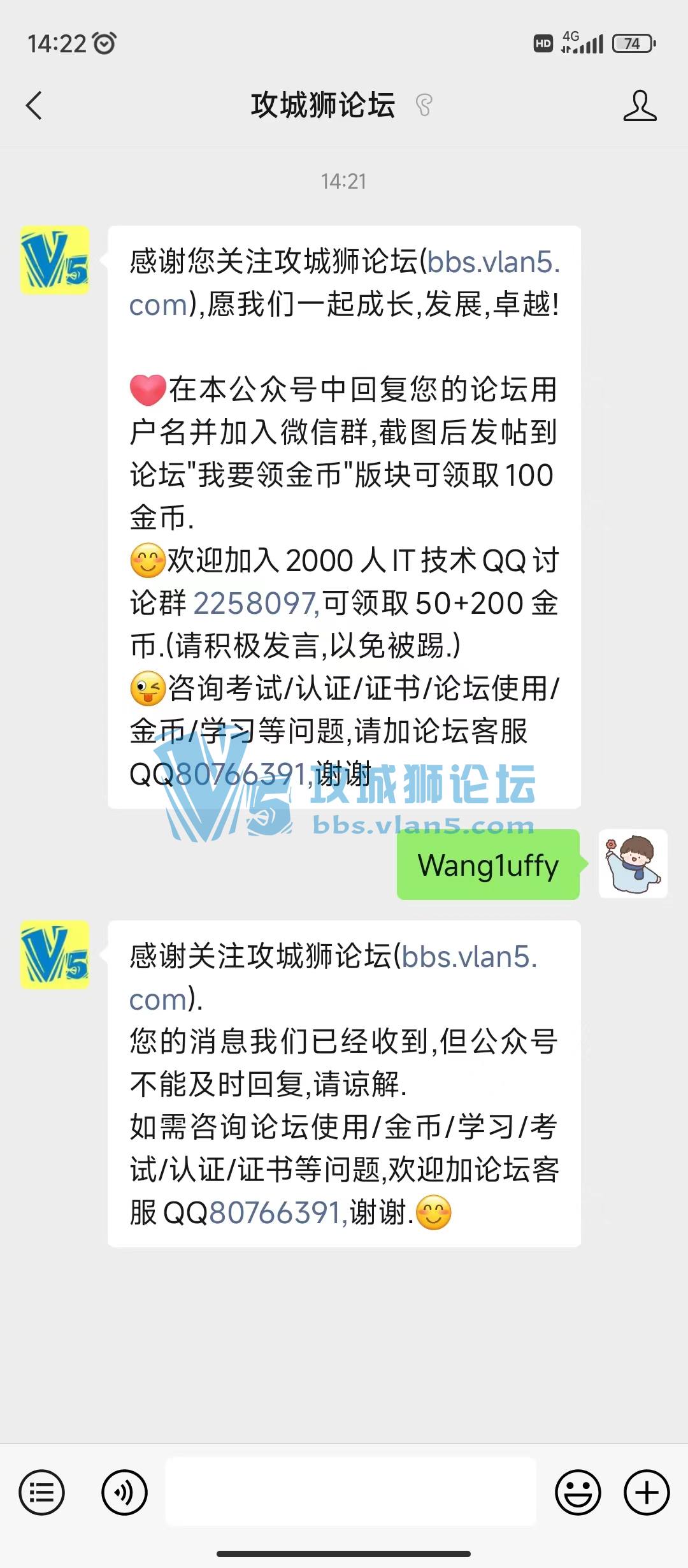688x1568 pixels.
Task: Open the 攻城狮论坛 account profile icon
Action: click(x=640, y=106)
